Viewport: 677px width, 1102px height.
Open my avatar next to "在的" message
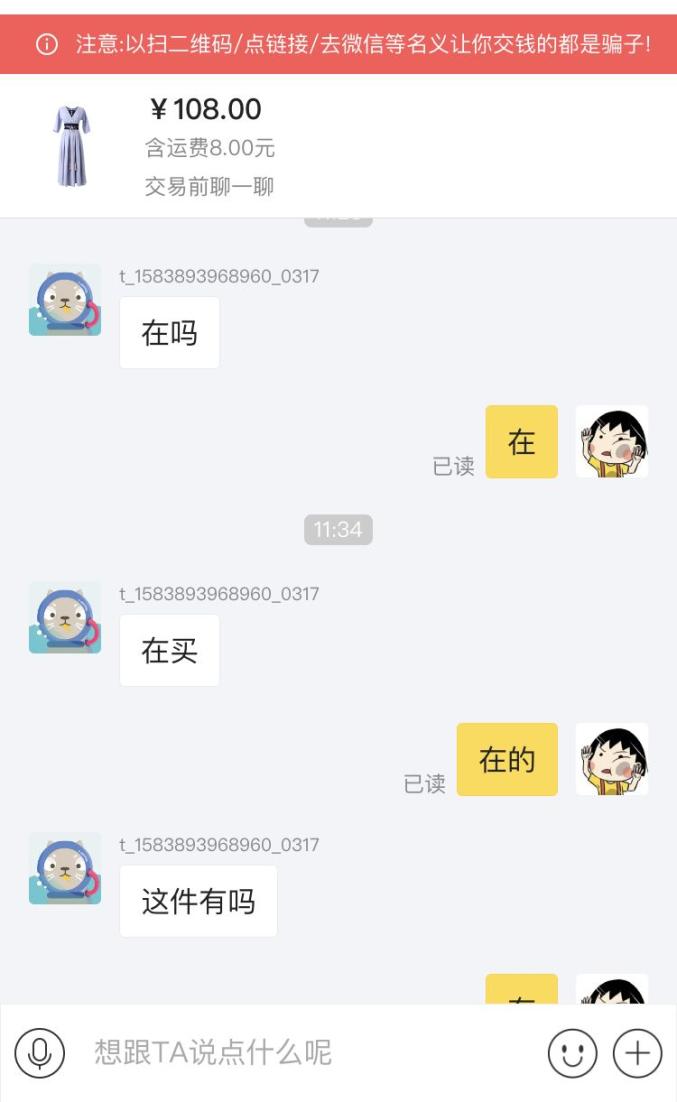[x=612, y=759]
